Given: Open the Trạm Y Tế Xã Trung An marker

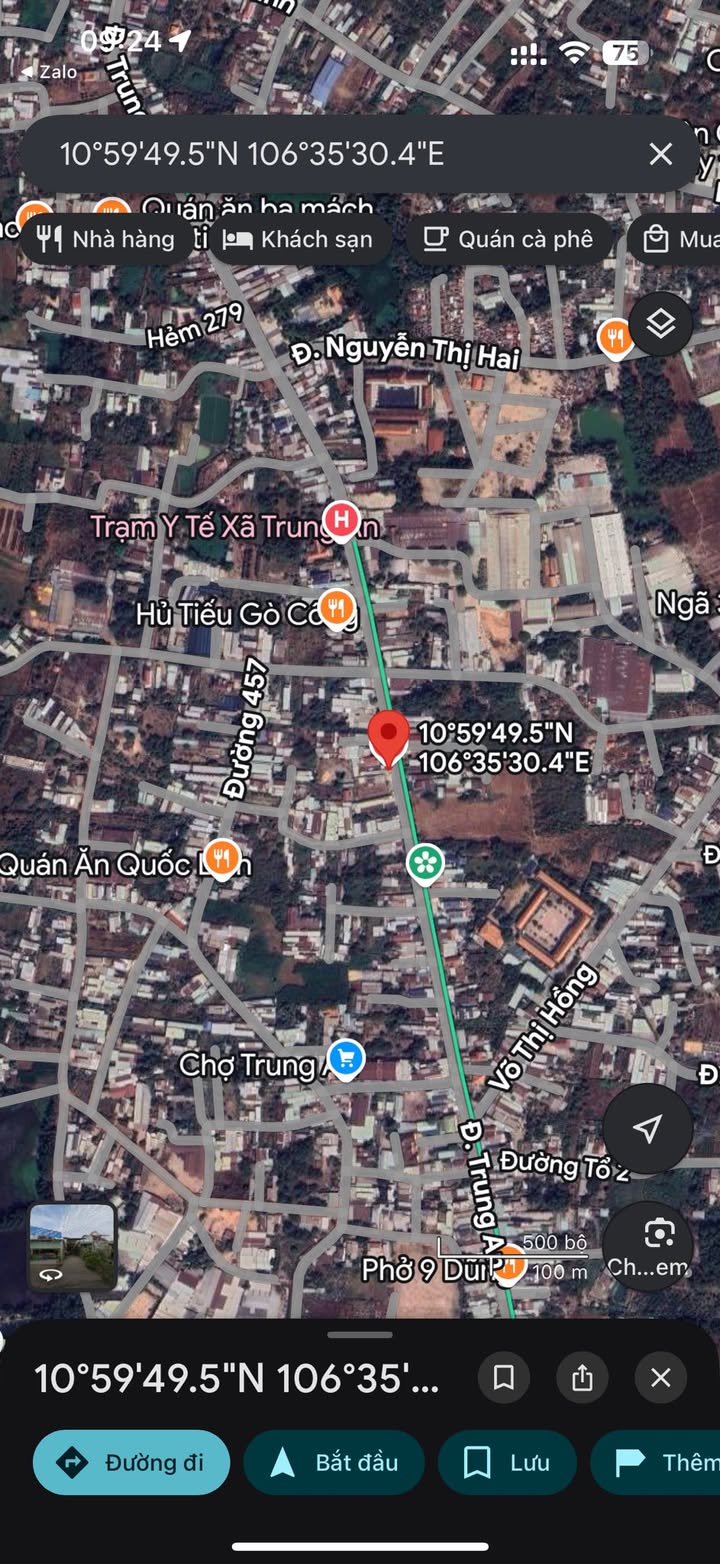Looking at the screenshot, I should coord(342,521).
